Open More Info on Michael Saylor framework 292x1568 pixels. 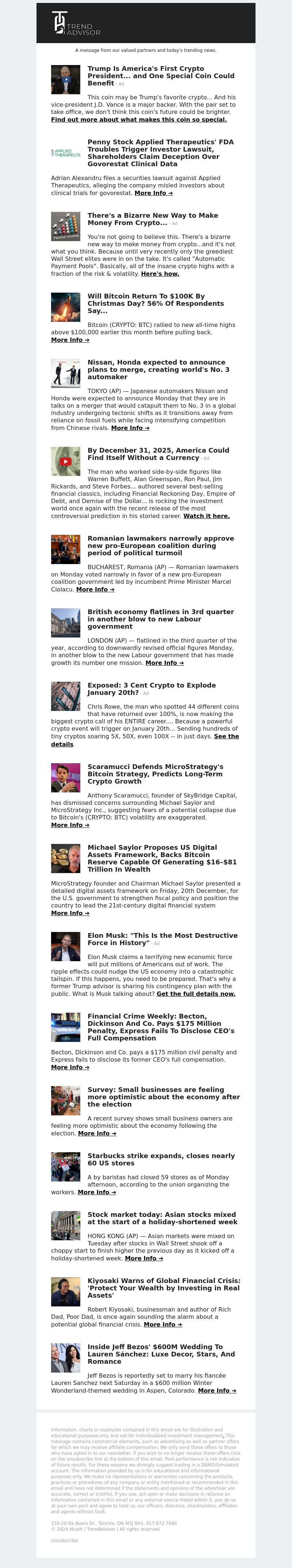coord(70,913)
